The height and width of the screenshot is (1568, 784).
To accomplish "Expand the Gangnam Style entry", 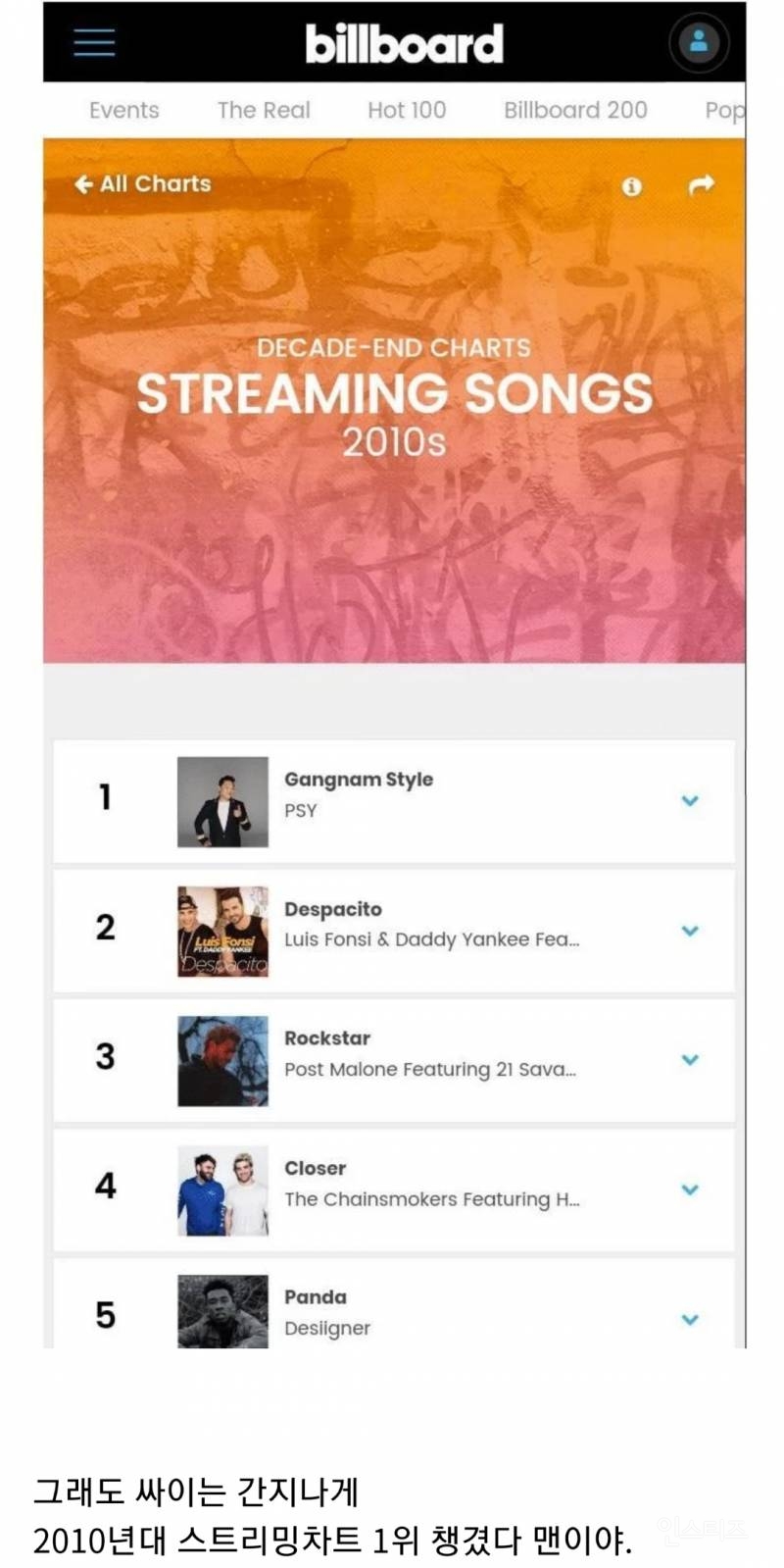I will [x=690, y=800].
